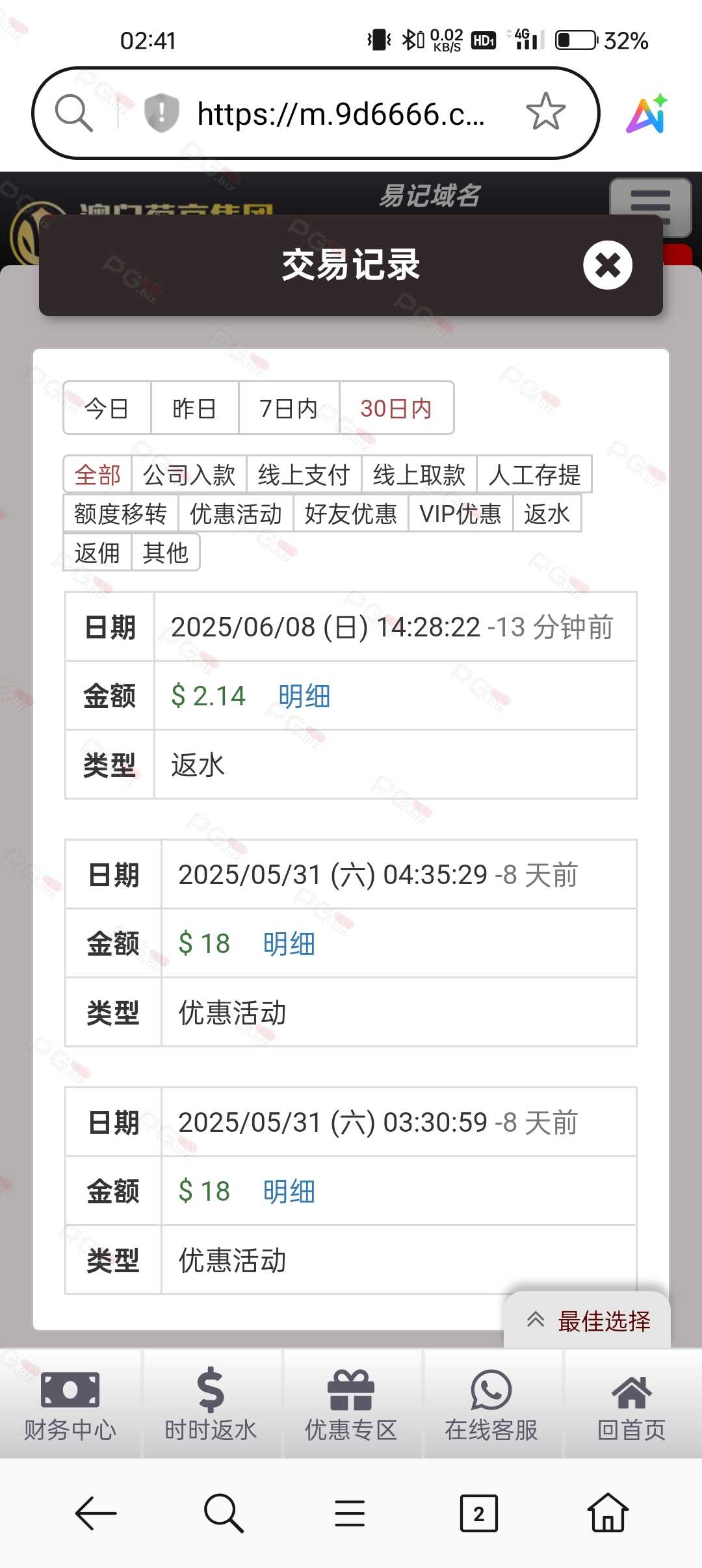Viewport: 702px width, 1568px height.
Task: Select the 优惠活动 category filter
Action: [235, 514]
